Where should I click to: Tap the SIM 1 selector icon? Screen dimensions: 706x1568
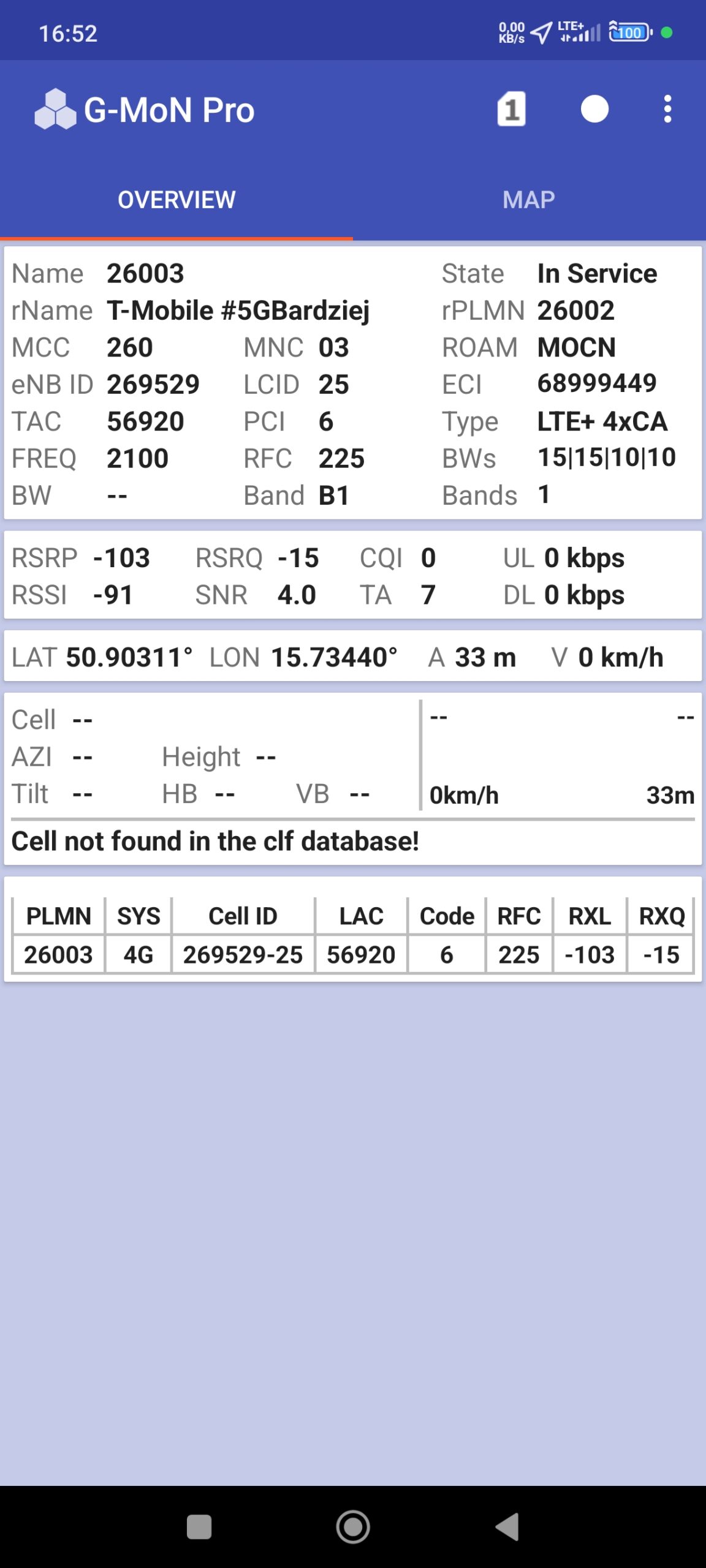tap(511, 110)
